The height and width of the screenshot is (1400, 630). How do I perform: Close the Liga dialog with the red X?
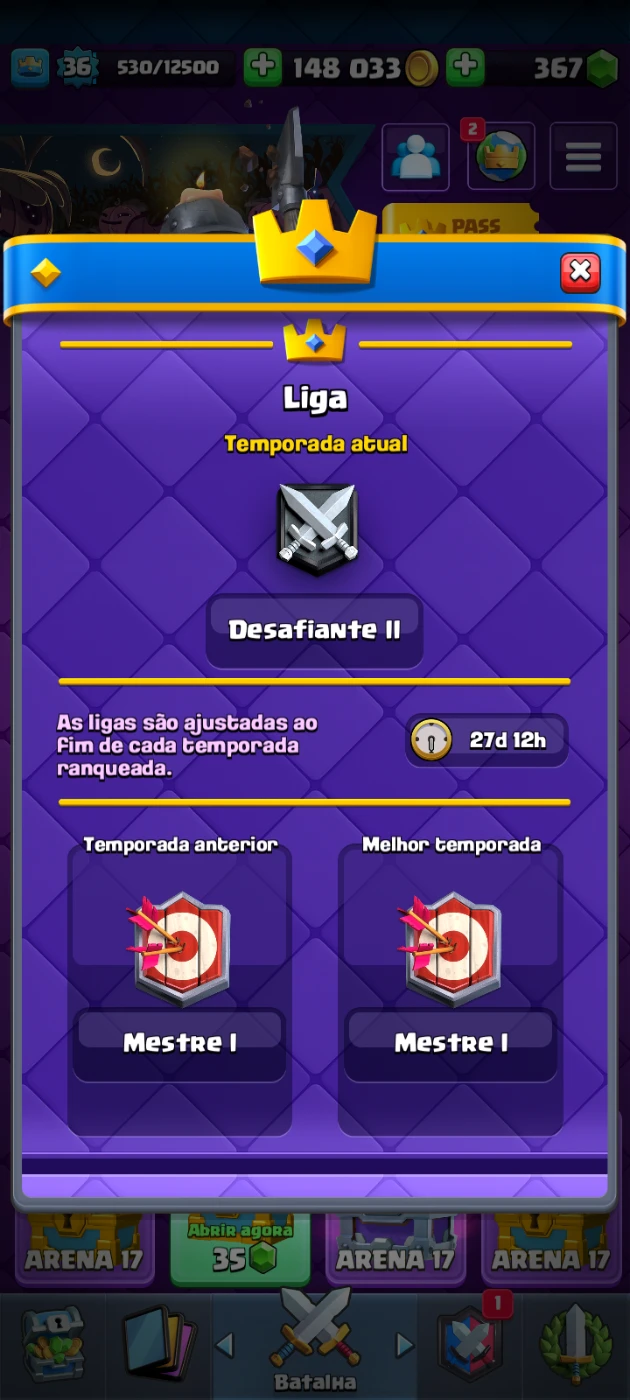point(580,272)
